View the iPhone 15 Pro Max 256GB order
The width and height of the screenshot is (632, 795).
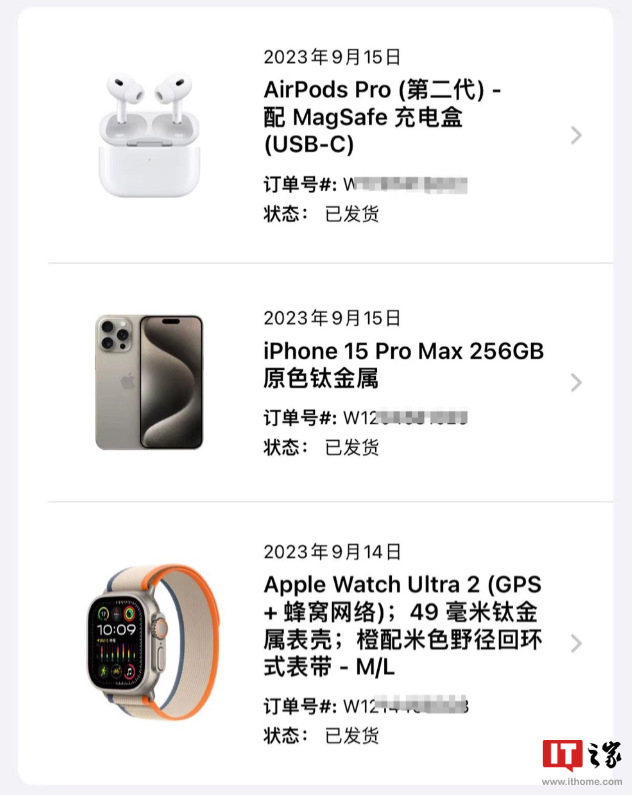[403, 365]
